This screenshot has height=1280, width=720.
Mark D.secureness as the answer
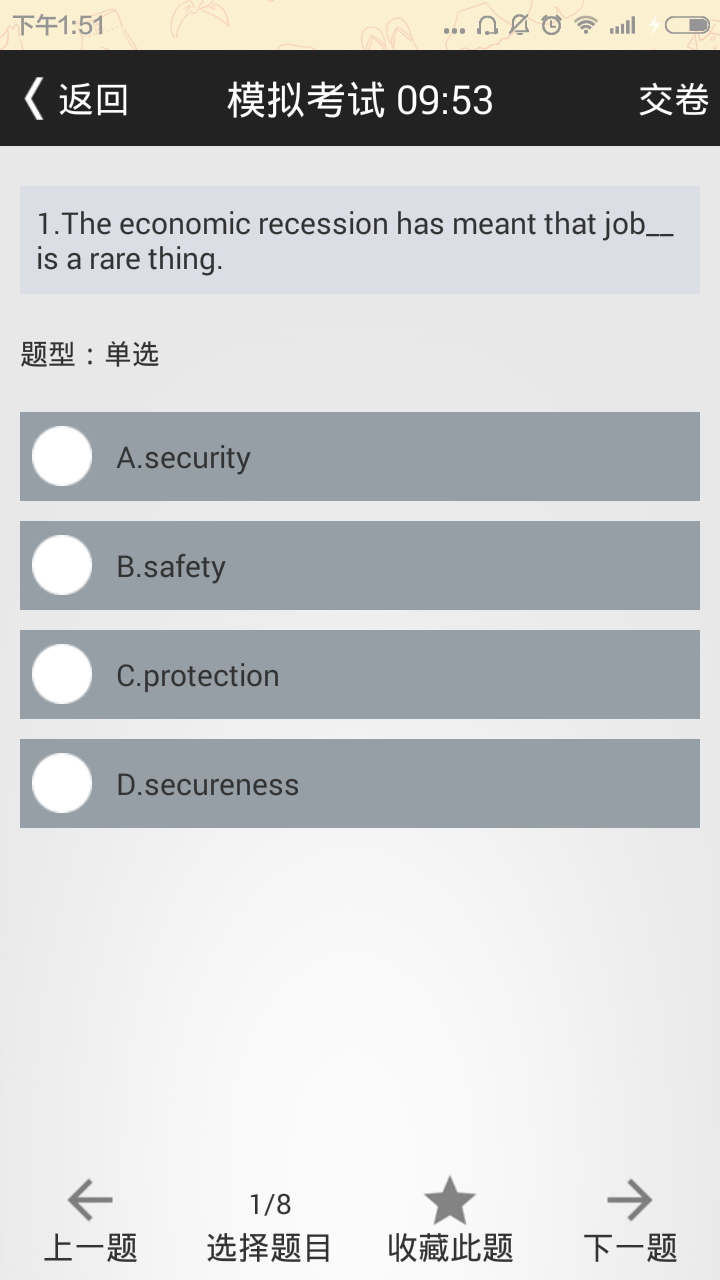coord(360,784)
